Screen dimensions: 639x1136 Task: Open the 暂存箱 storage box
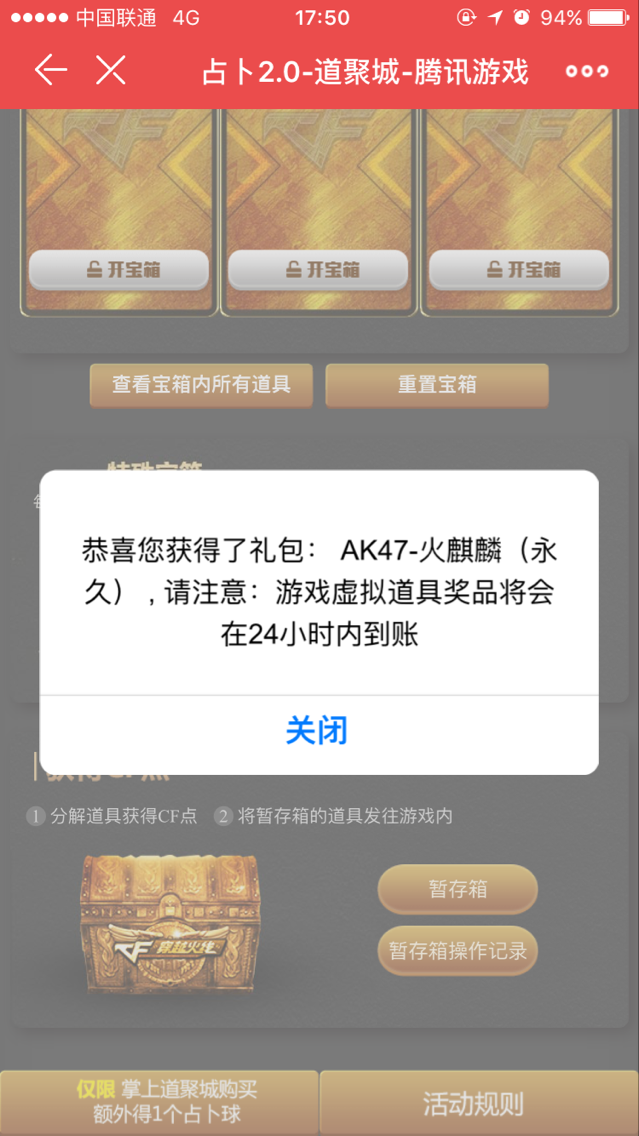[x=457, y=889]
